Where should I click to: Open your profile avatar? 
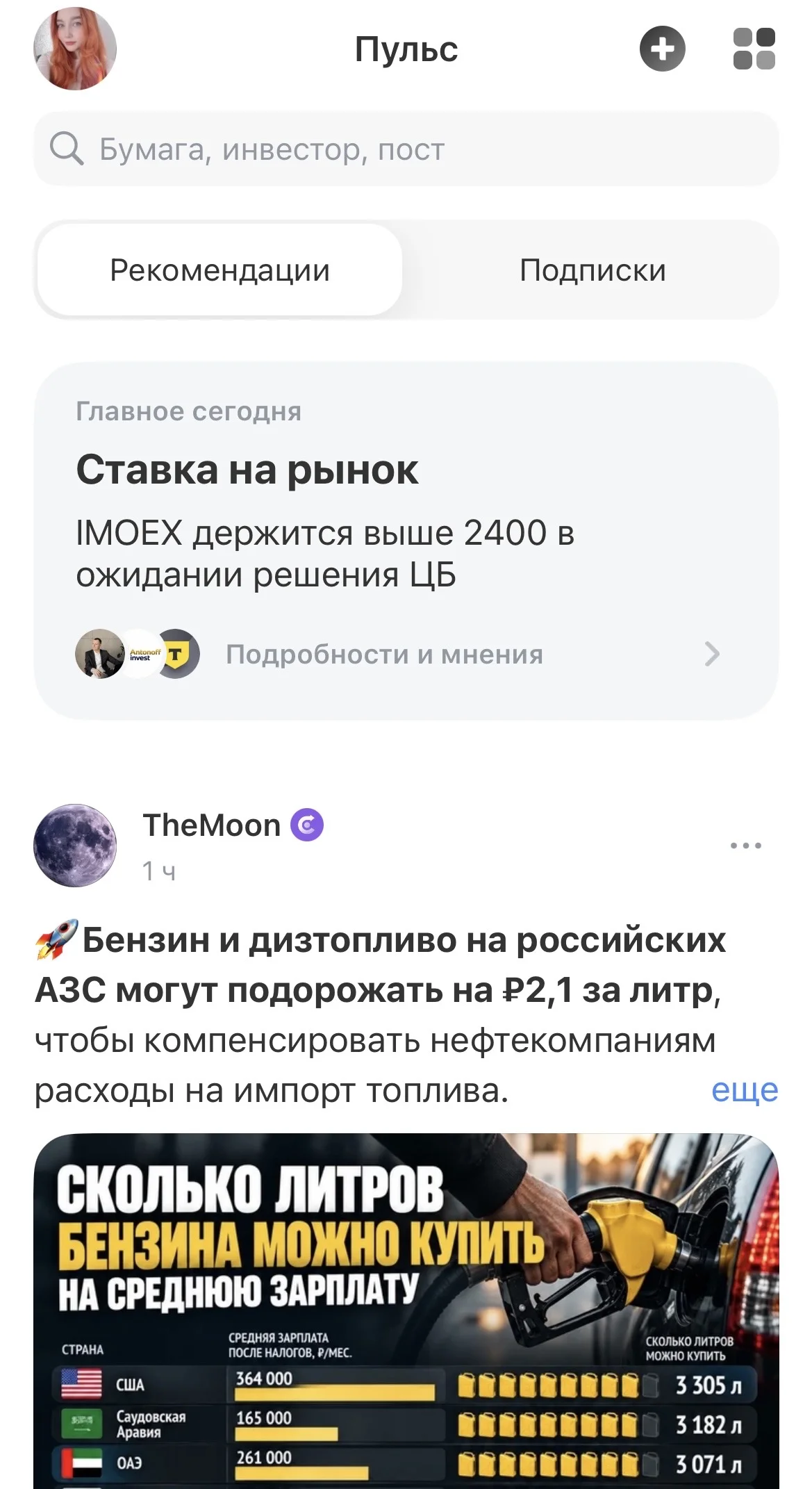pyautogui.click(x=75, y=49)
